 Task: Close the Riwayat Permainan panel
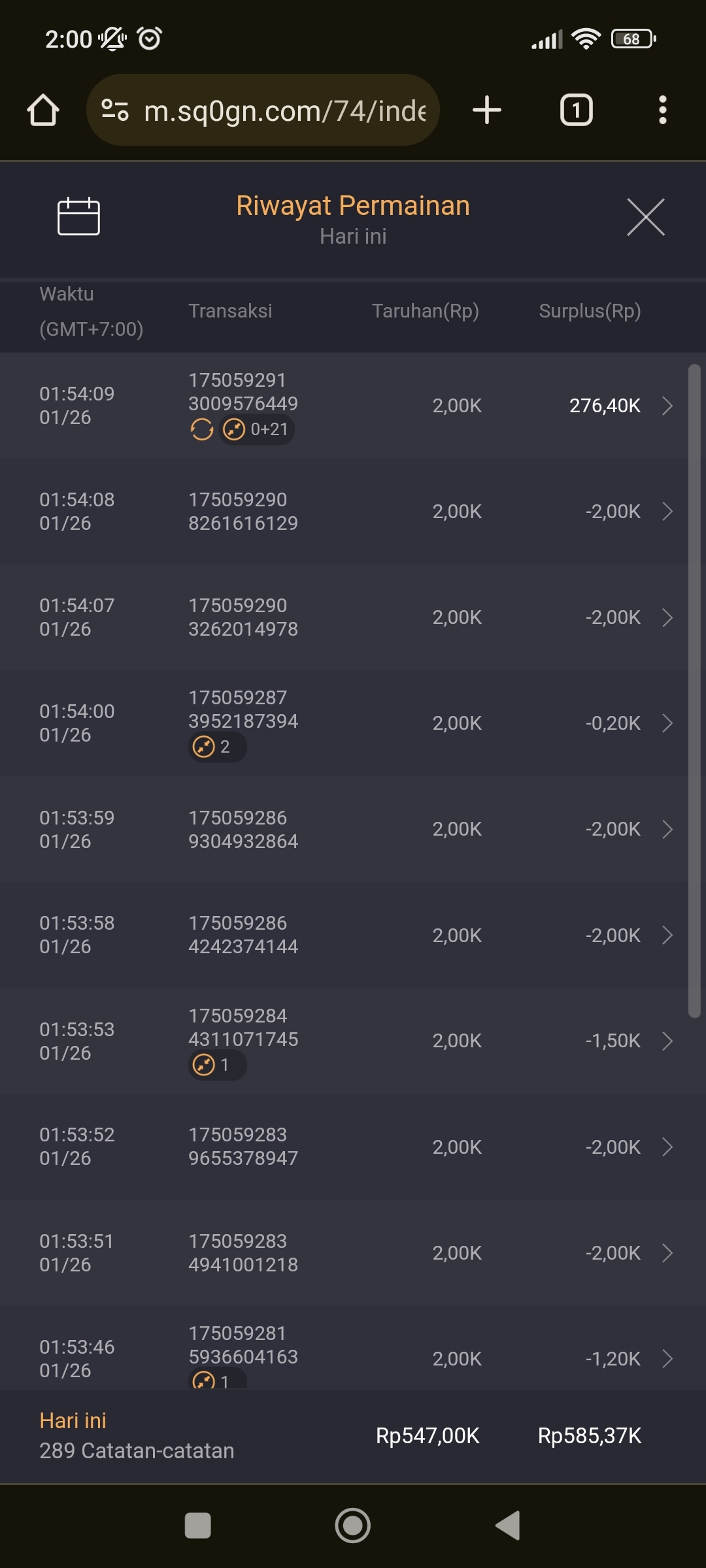pyautogui.click(x=645, y=217)
